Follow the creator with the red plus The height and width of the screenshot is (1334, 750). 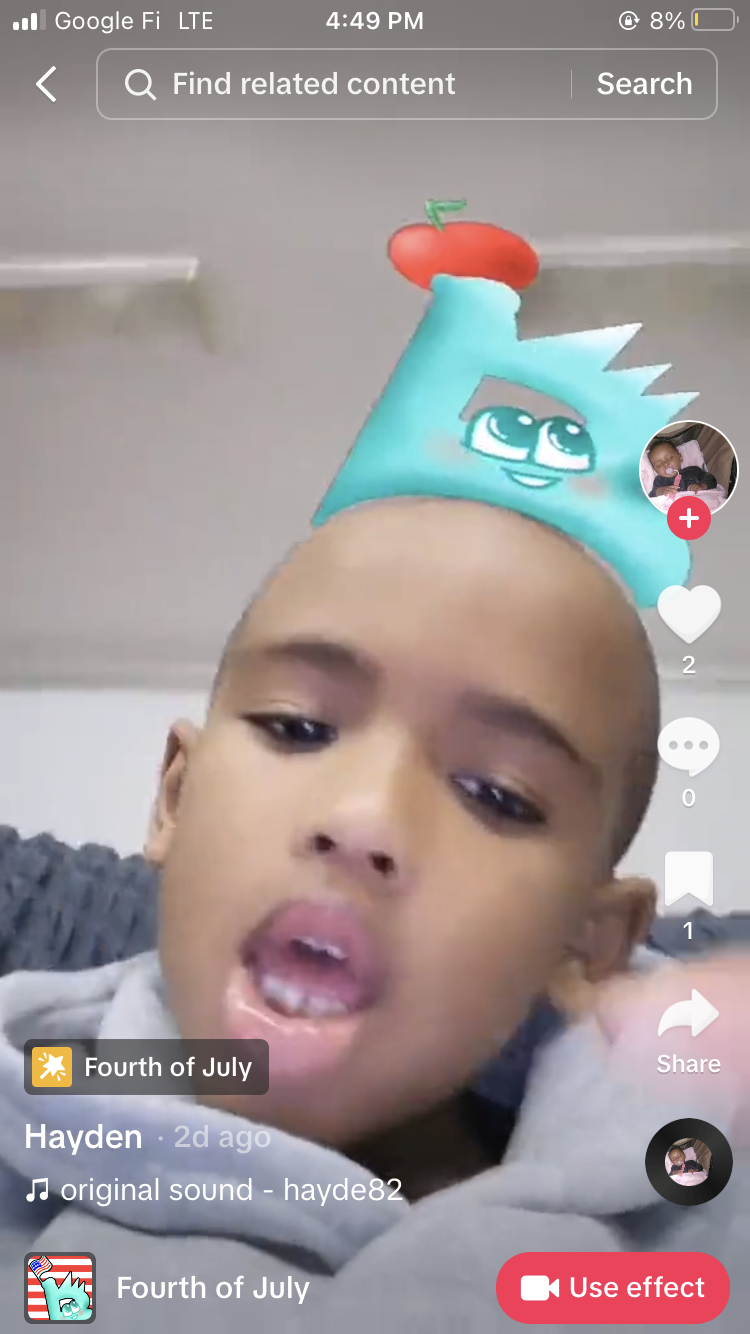click(688, 519)
